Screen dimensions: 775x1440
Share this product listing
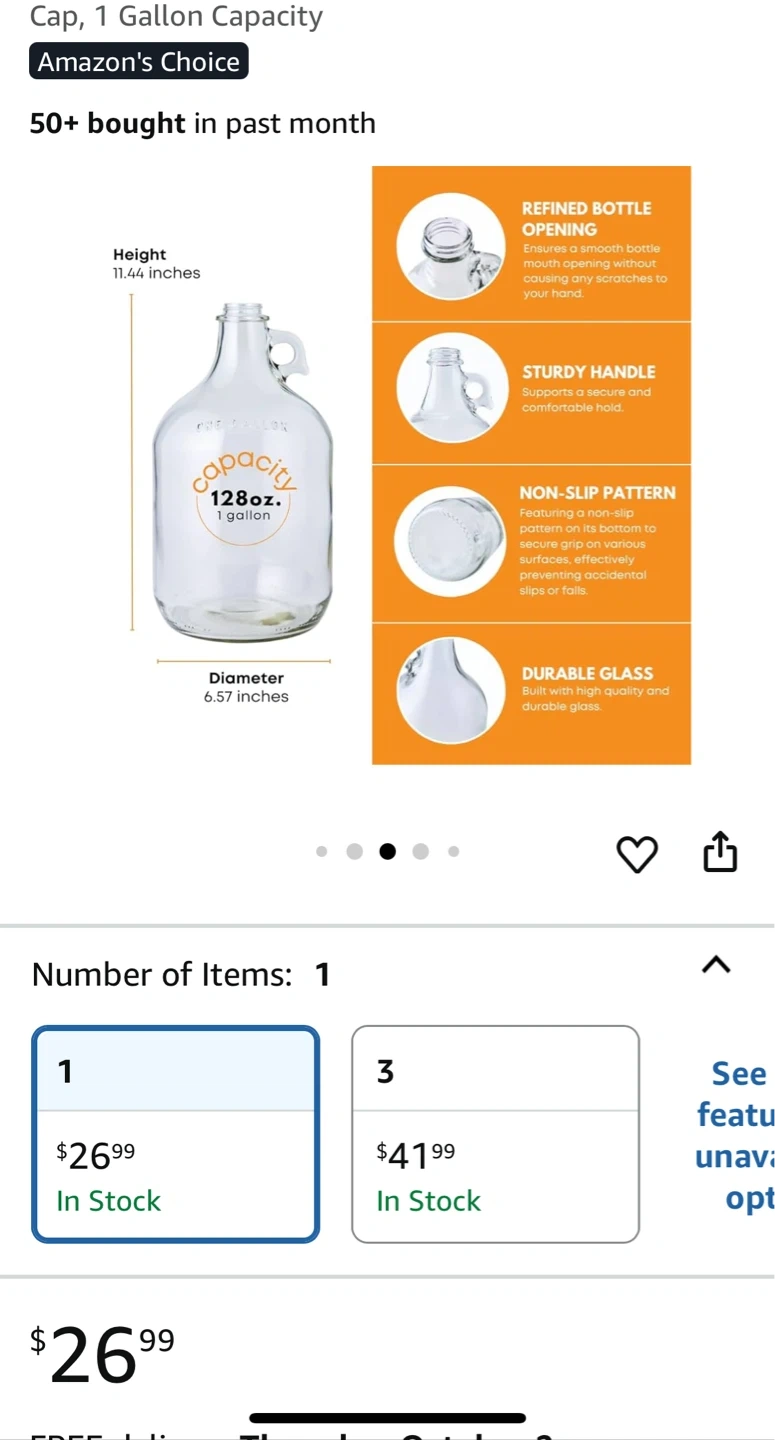click(x=720, y=852)
